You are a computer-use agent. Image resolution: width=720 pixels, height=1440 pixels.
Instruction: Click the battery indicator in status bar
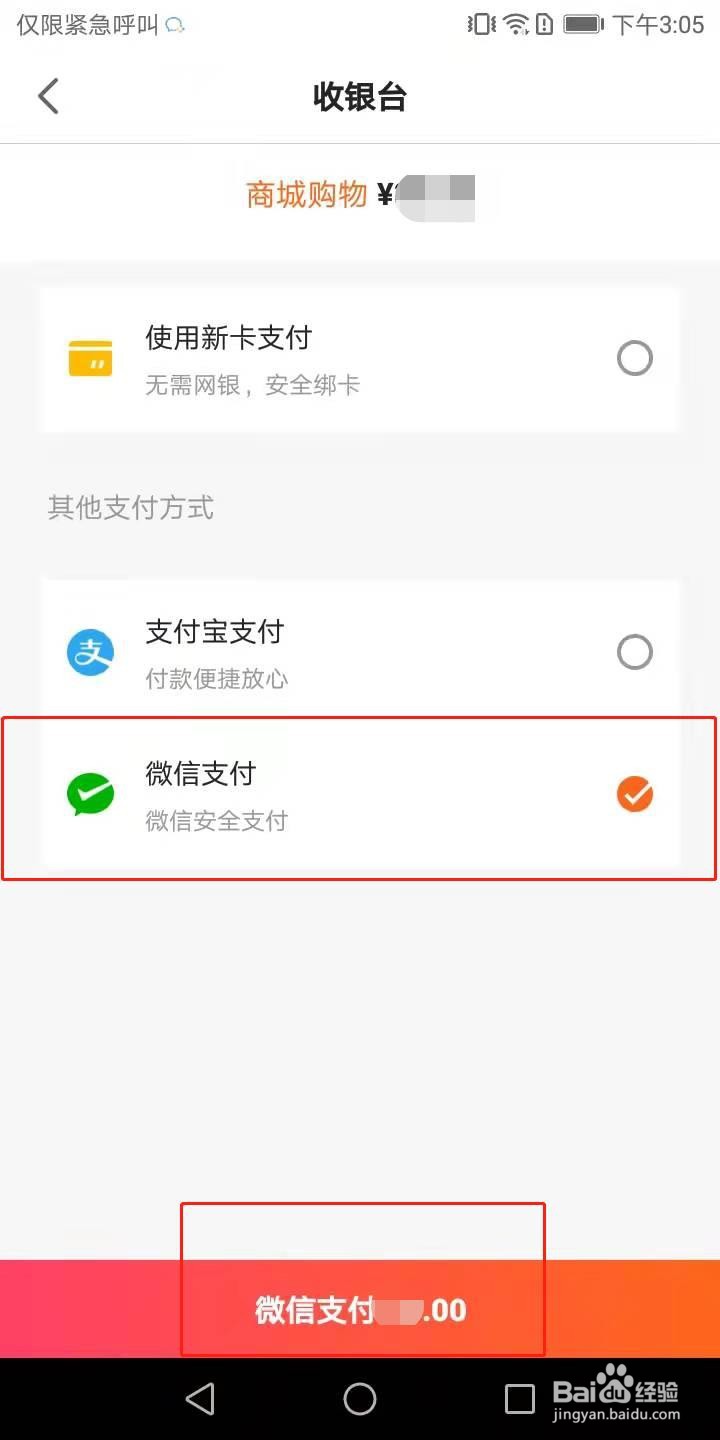(585, 24)
